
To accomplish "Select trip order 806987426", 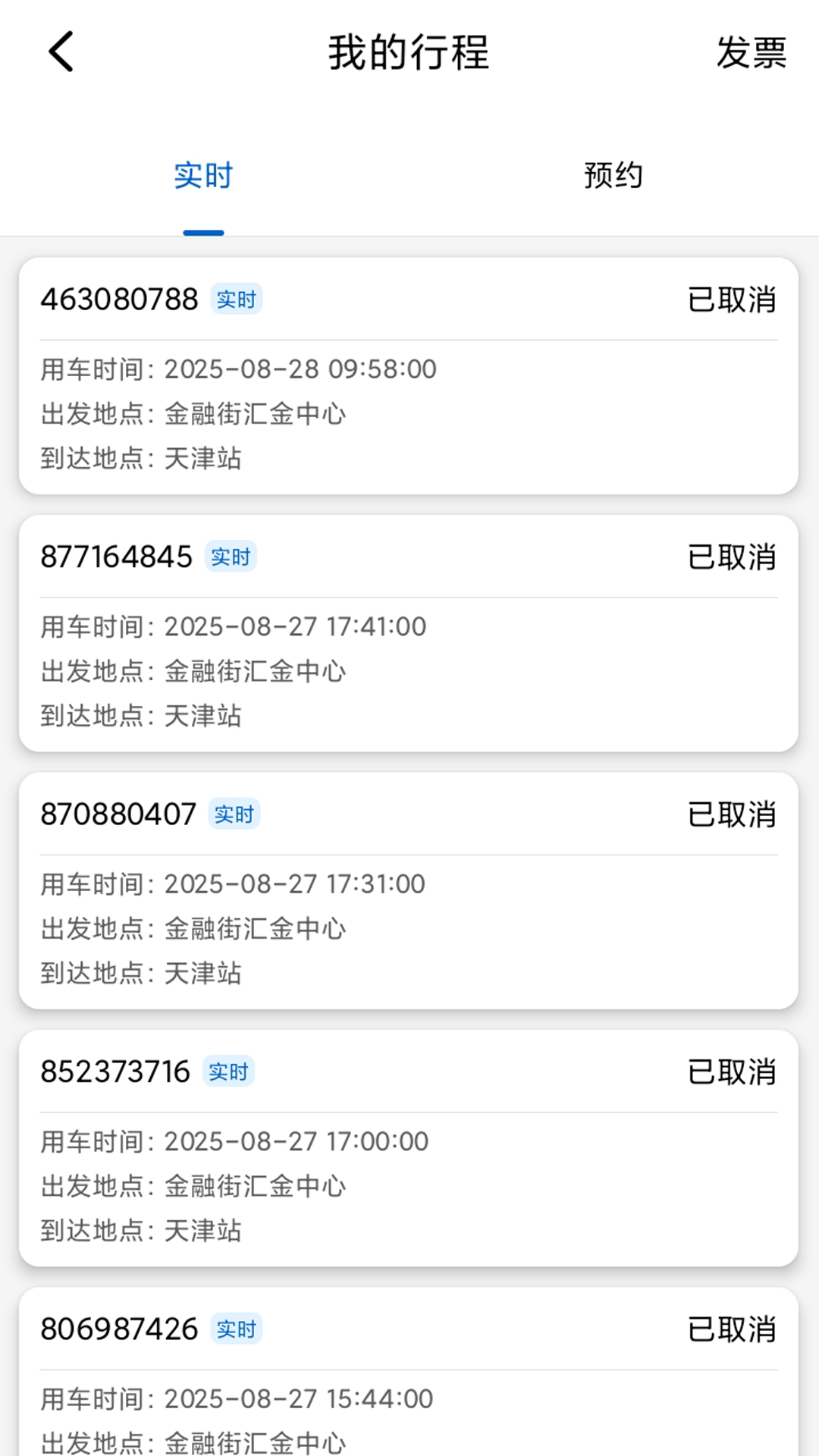I will (x=408, y=1373).
